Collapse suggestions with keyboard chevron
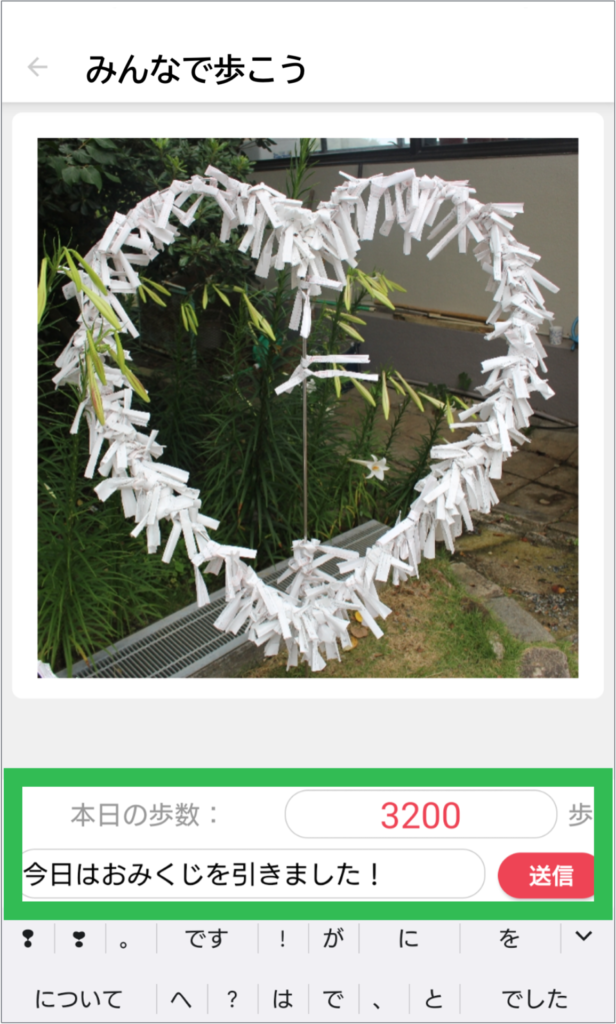This screenshot has width=616, height=1024. pyautogui.click(x=584, y=937)
